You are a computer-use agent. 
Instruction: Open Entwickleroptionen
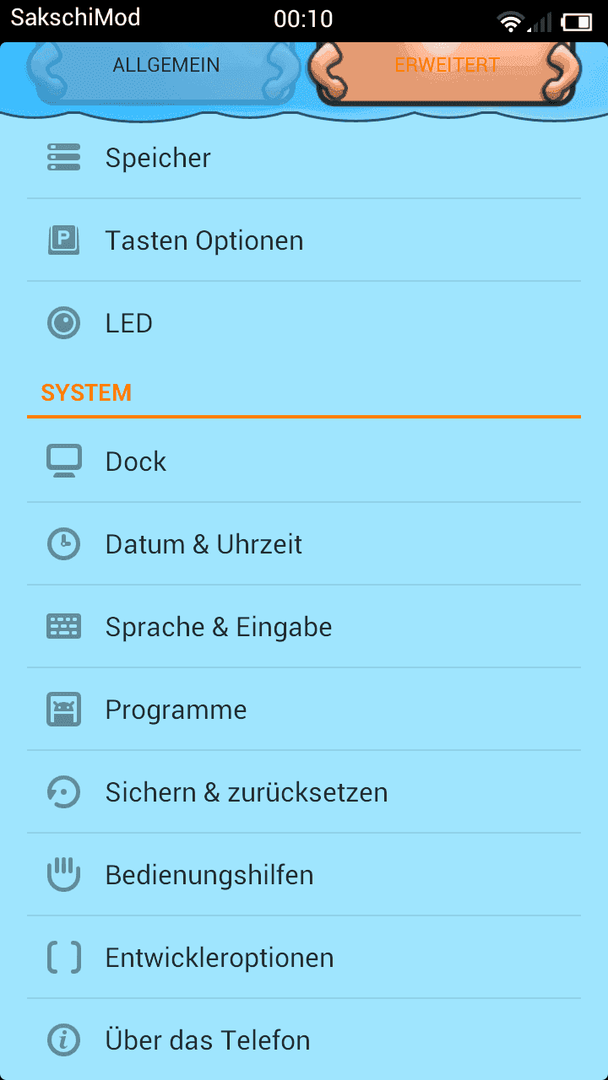(304, 957)
